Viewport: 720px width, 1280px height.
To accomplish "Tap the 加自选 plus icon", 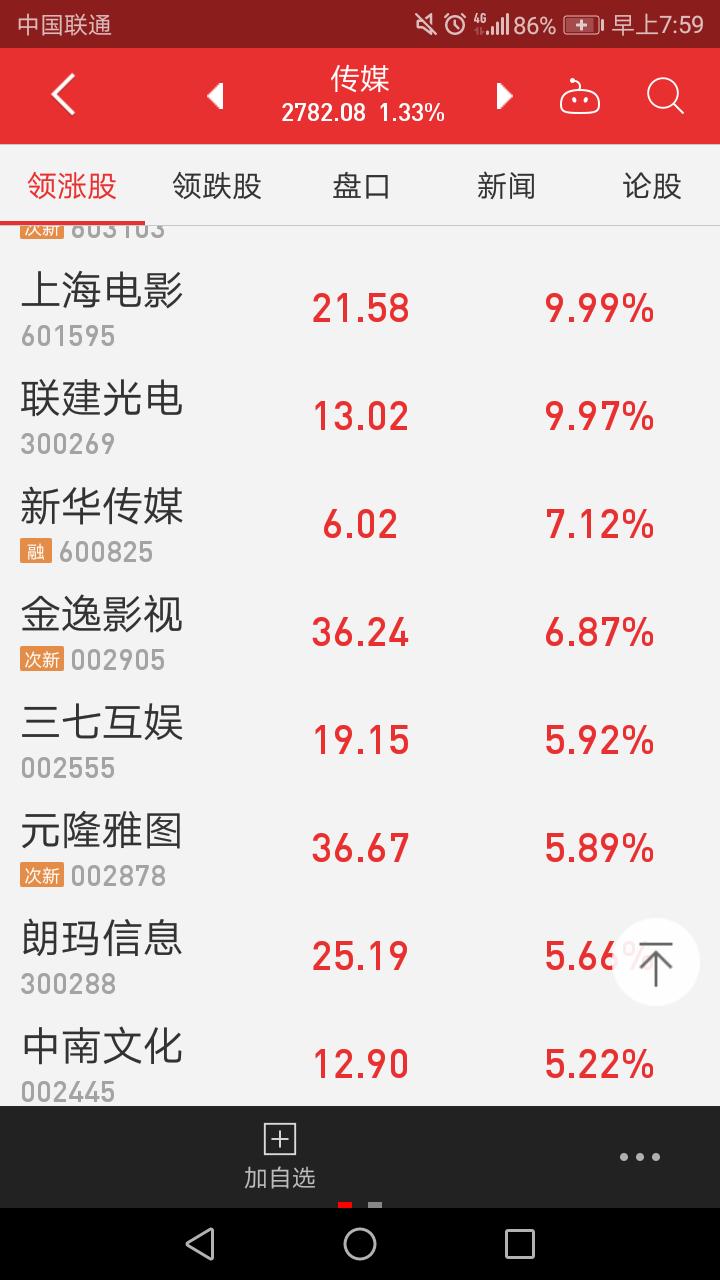I will 279,1138.
